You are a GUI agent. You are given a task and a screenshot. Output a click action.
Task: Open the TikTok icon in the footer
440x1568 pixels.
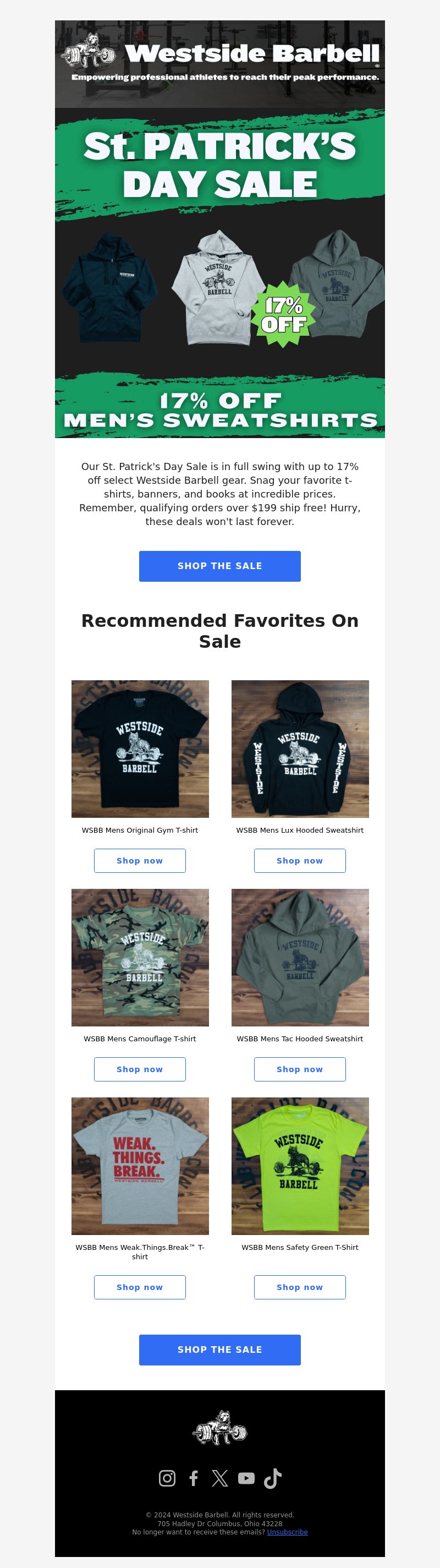273,1478
